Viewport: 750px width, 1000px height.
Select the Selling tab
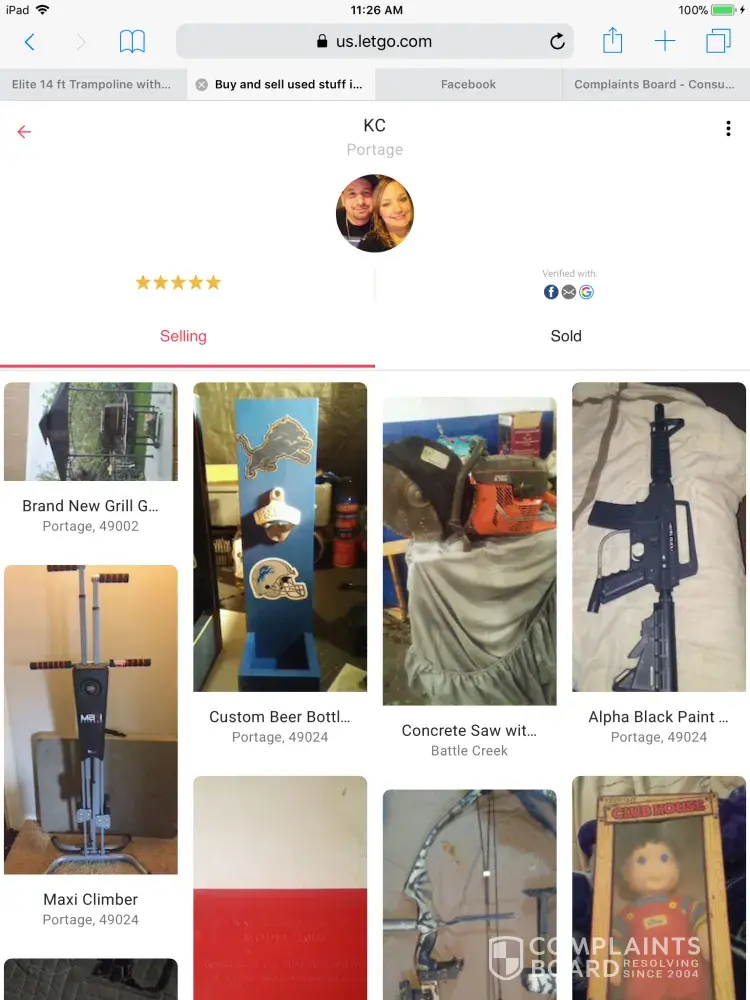tap(183, 336)
